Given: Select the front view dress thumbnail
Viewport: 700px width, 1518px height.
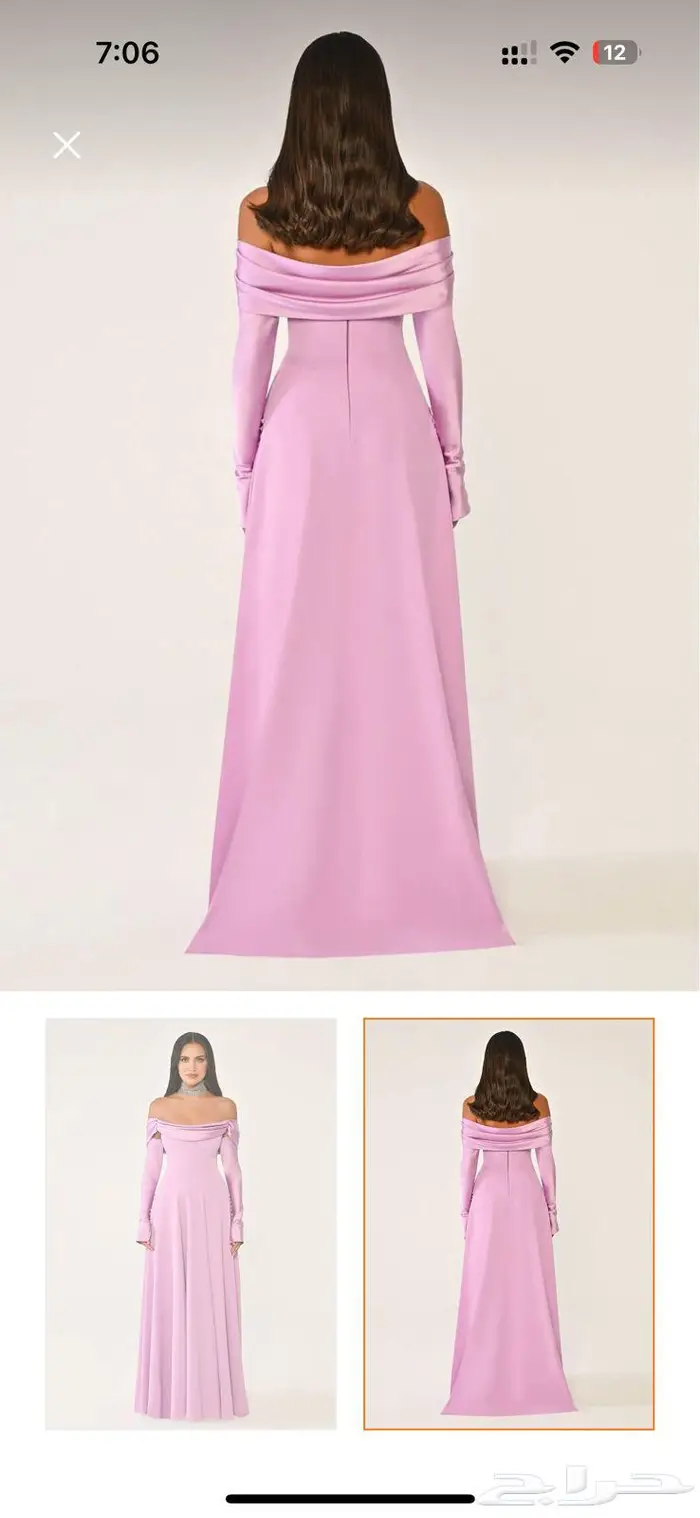Looking at the screenshot, I should (x=191, y=1223).
